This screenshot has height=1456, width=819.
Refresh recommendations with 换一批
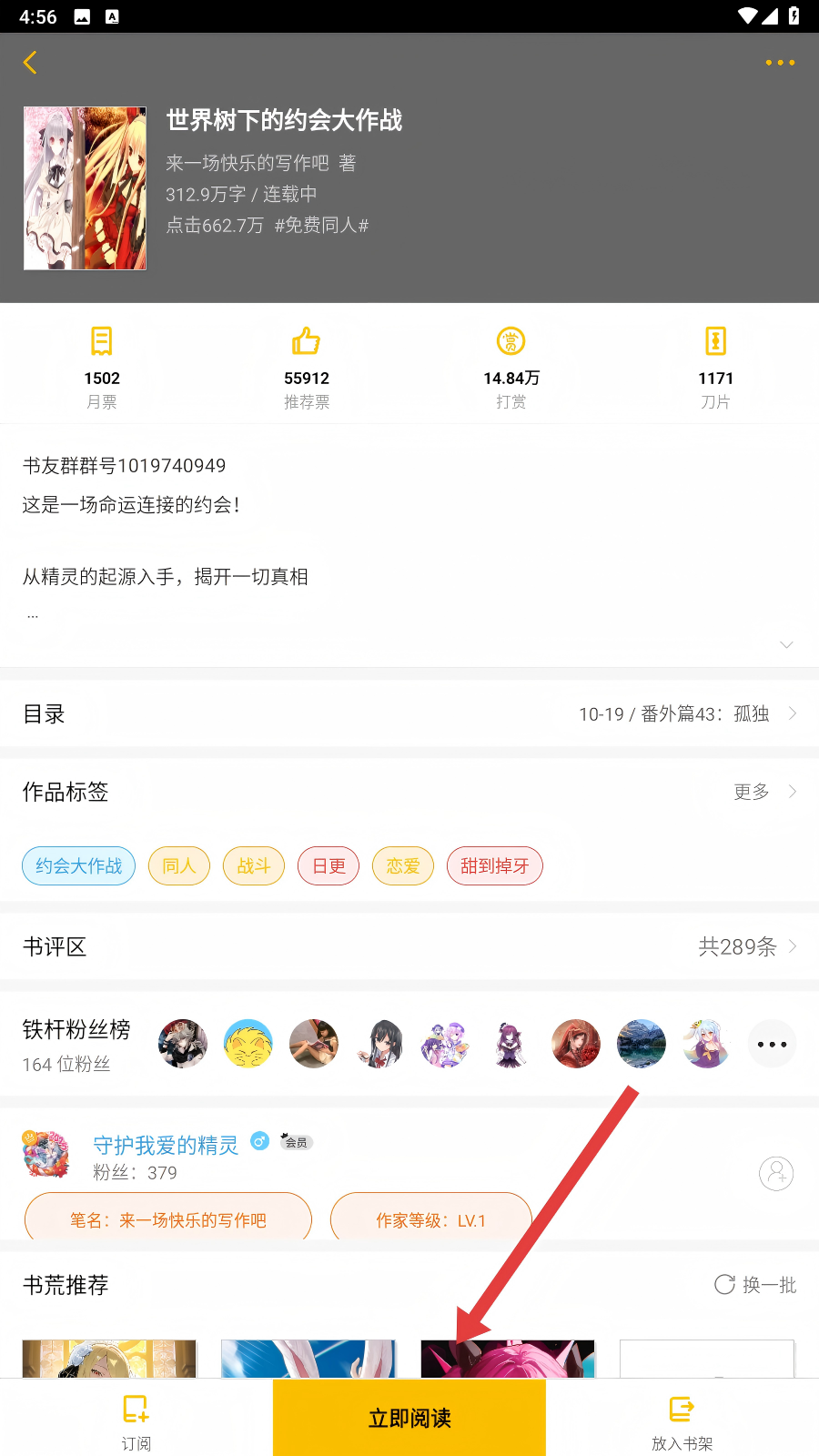click(x=755, y=1285)
